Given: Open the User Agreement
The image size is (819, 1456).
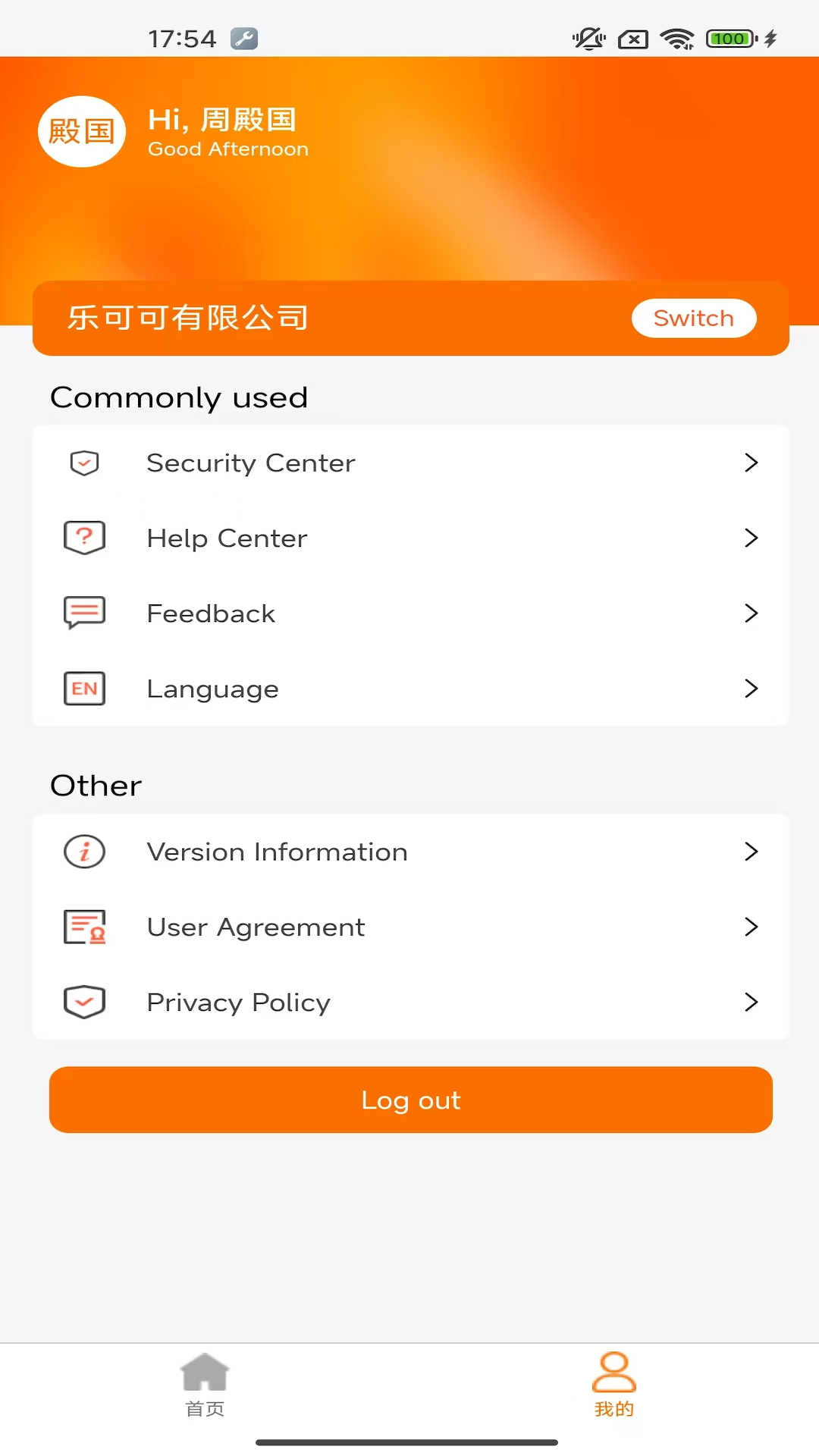Looking at the screenshot, I should [x=409, y=927].
